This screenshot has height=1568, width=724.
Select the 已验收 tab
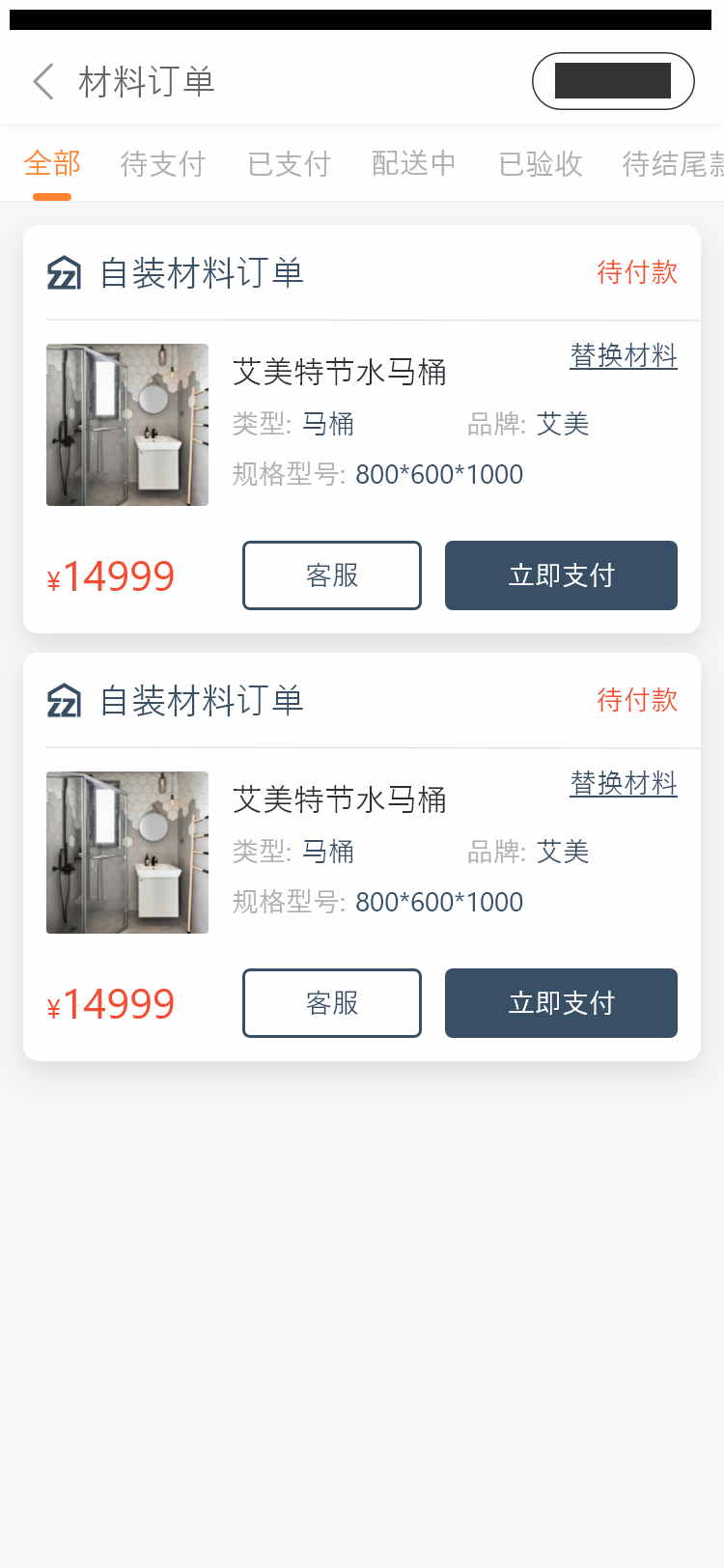point(541,164)
